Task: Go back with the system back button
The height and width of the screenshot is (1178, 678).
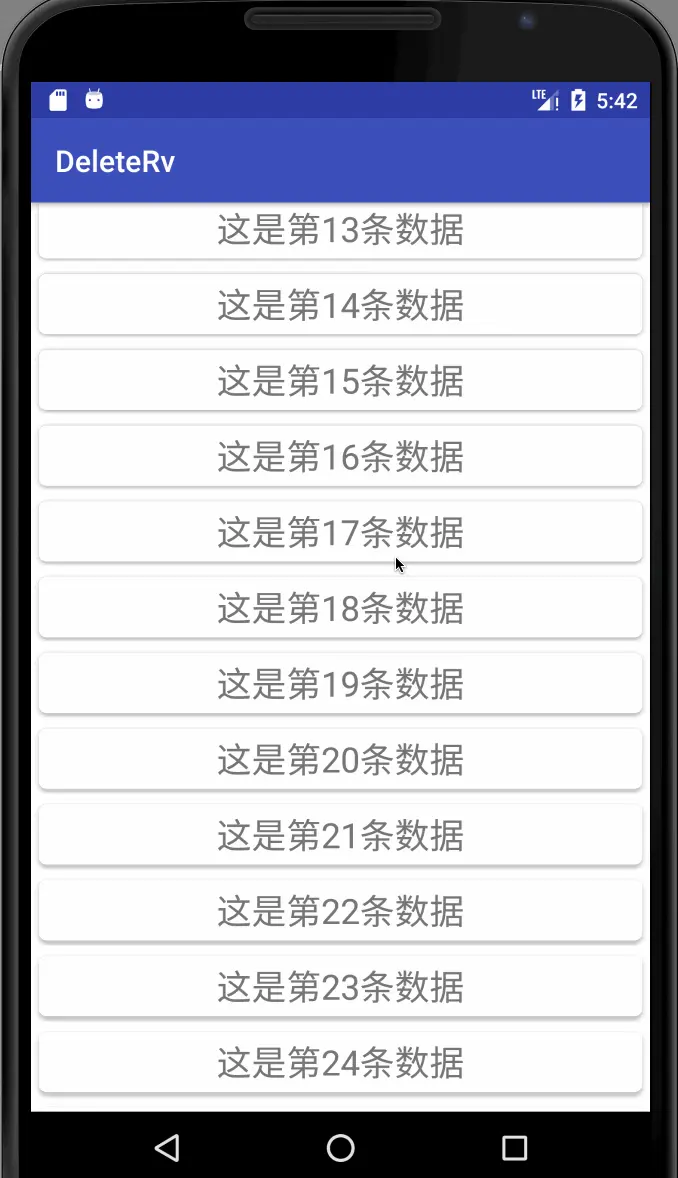Action: [x=167, y=1147]
